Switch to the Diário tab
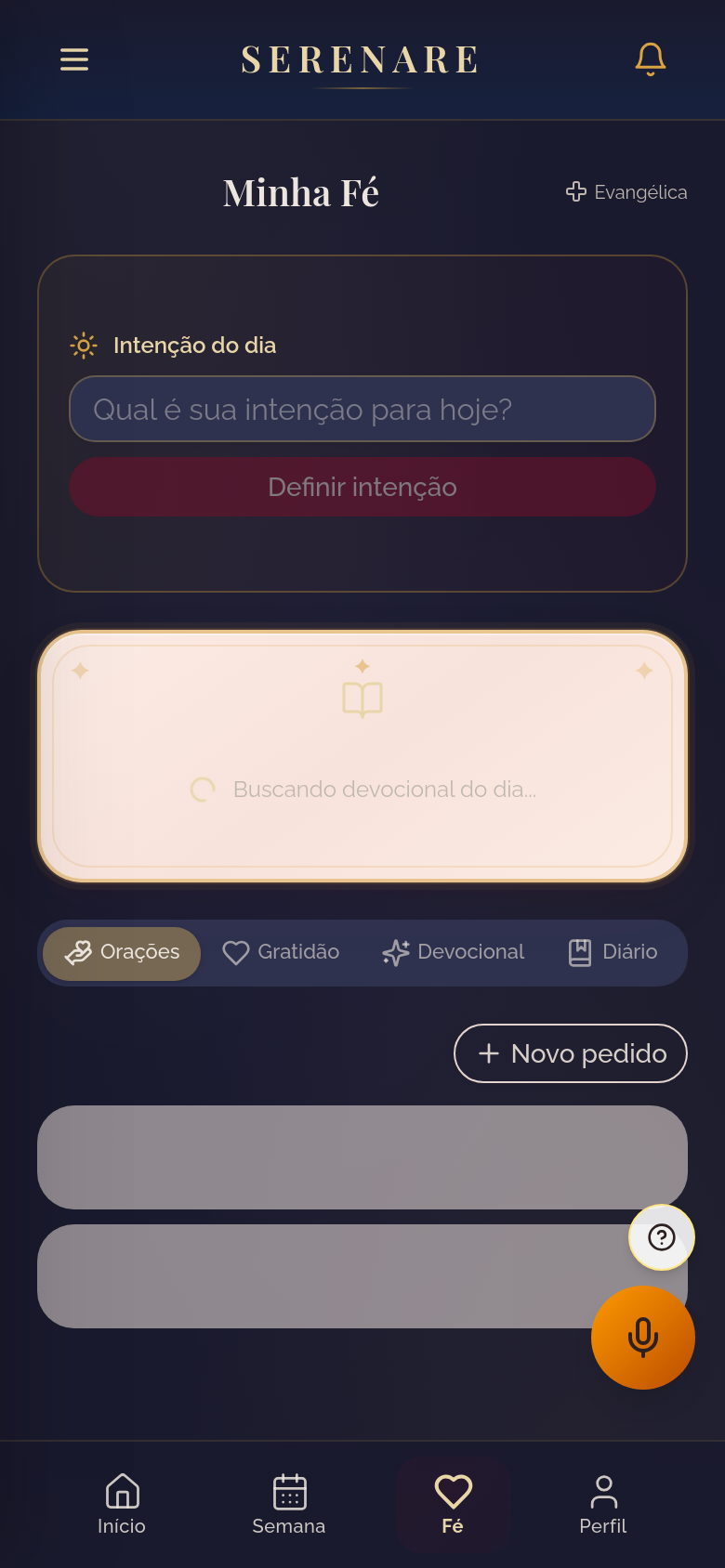 pos(613,952)
